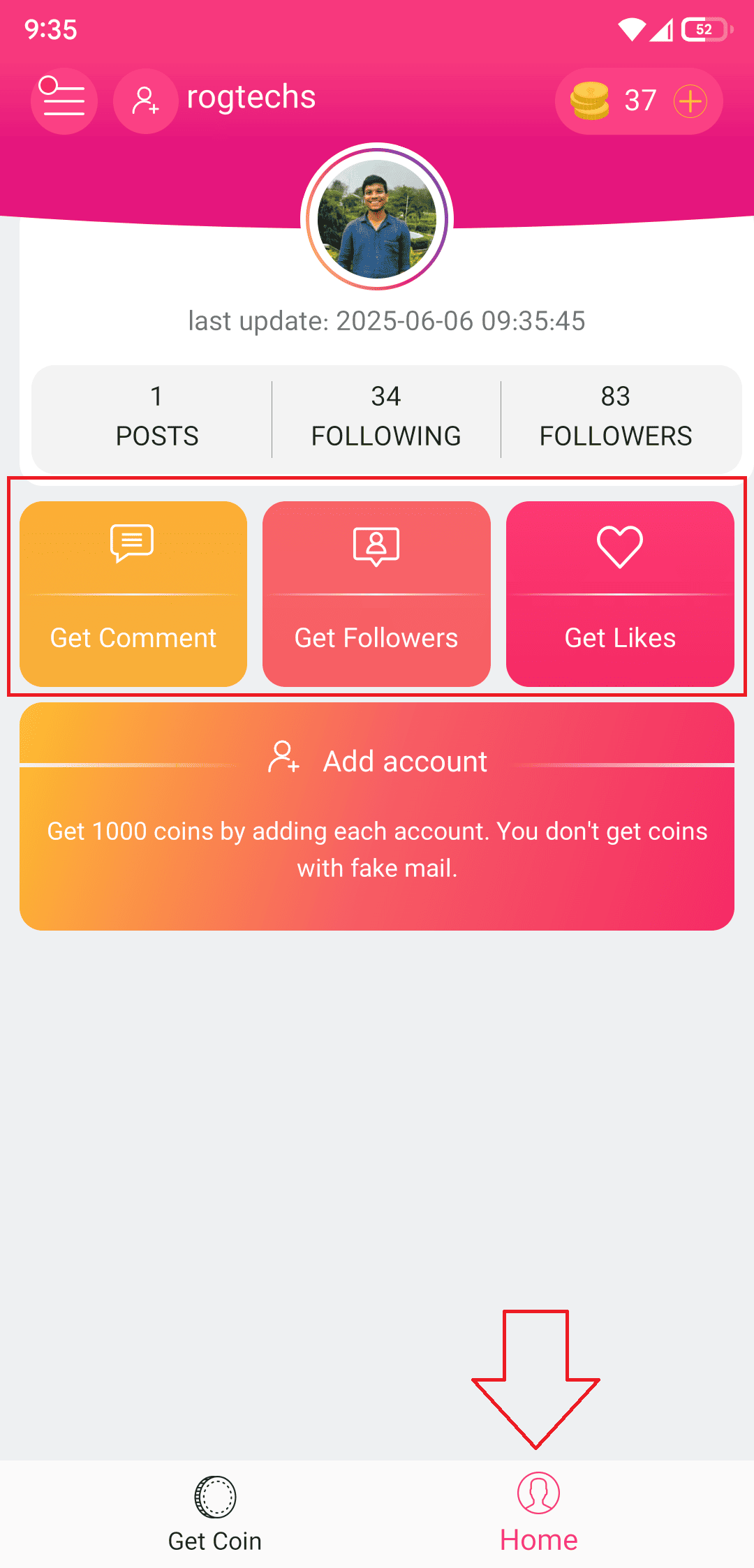This screenshot has height=1568, width=754.
Task: Tap the rogtechs profile picture
Action: (x=376, y=218)
